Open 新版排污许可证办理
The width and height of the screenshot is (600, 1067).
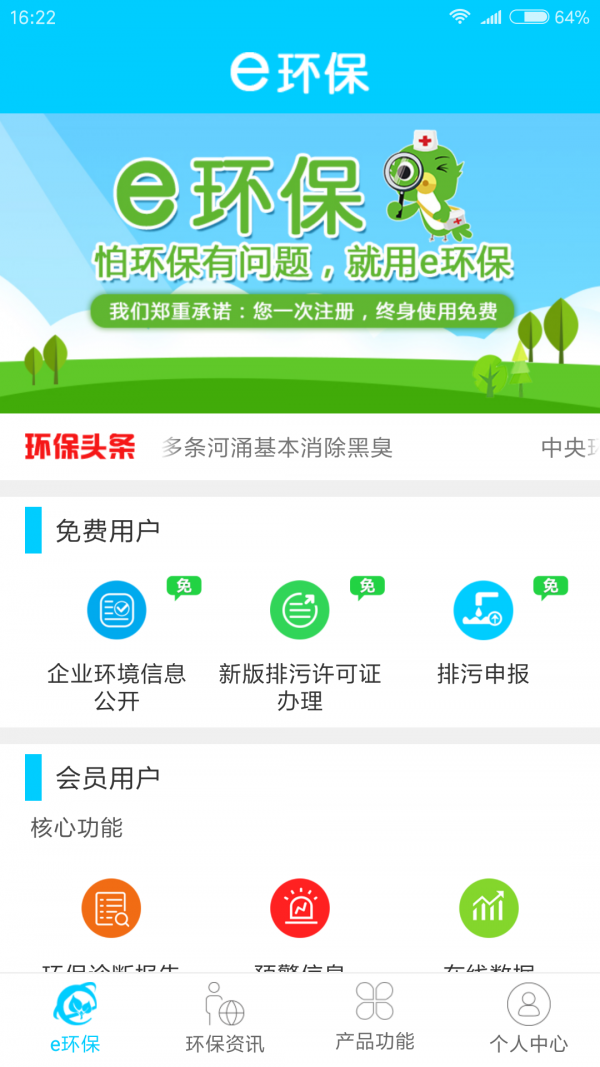(x=299, y=611)
